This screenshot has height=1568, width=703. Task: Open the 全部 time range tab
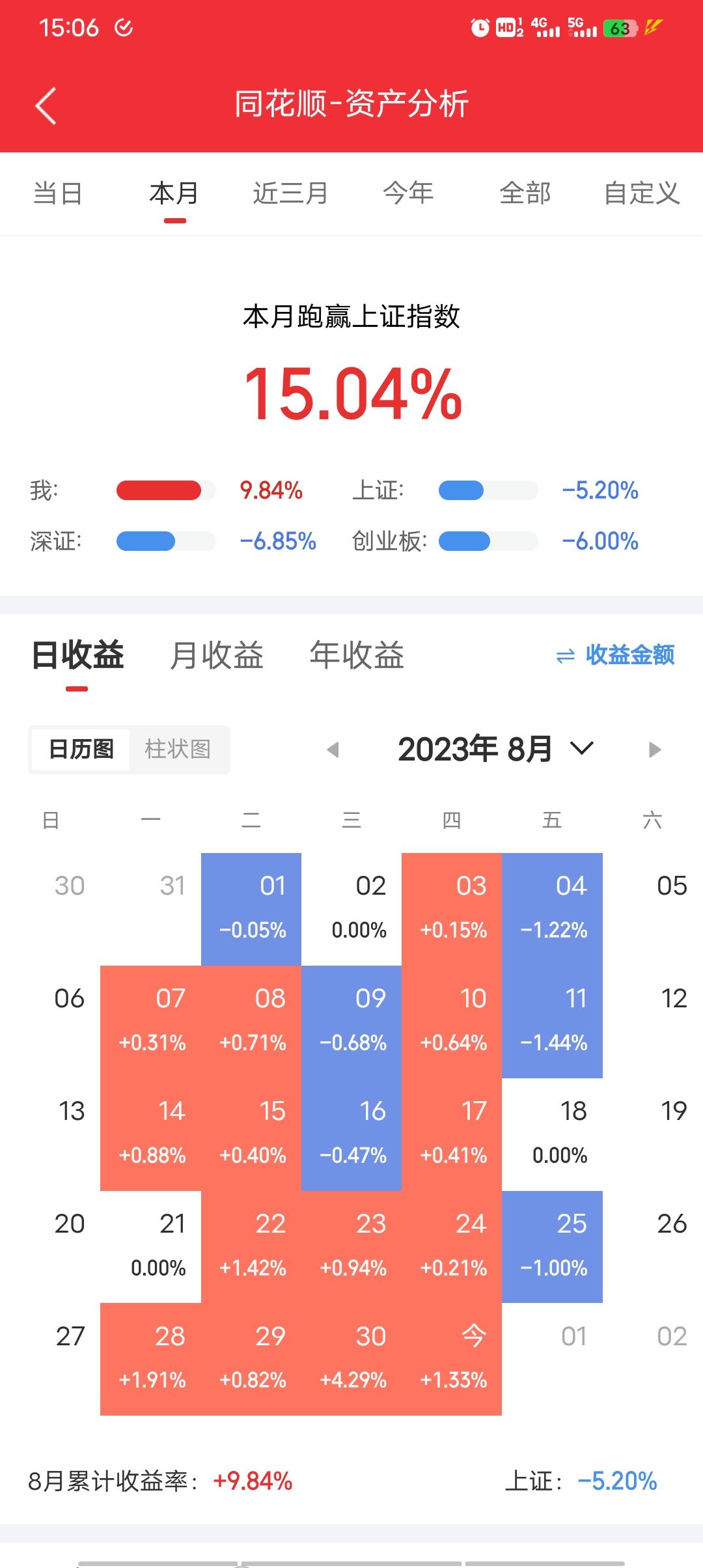[525, 193]
